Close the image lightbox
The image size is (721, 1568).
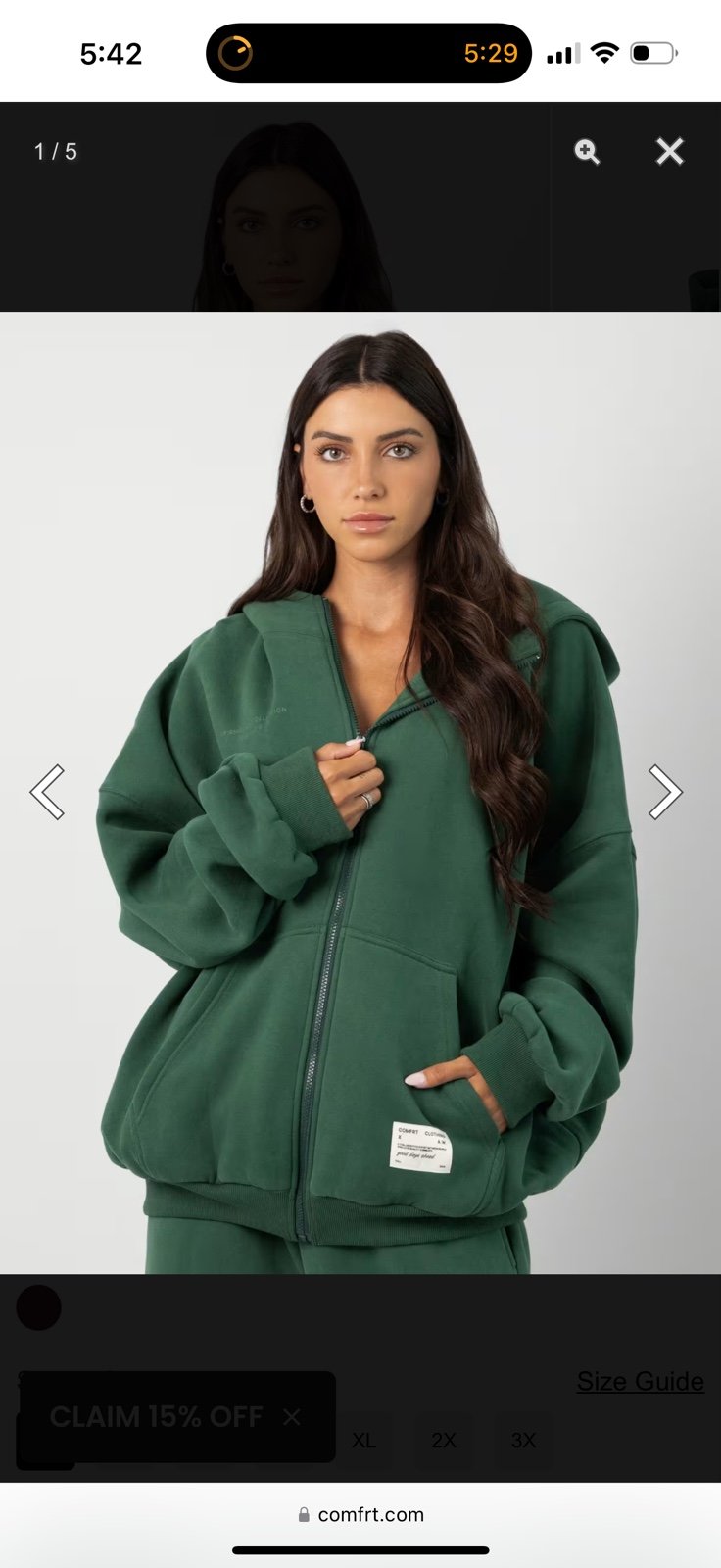[670, 151]
